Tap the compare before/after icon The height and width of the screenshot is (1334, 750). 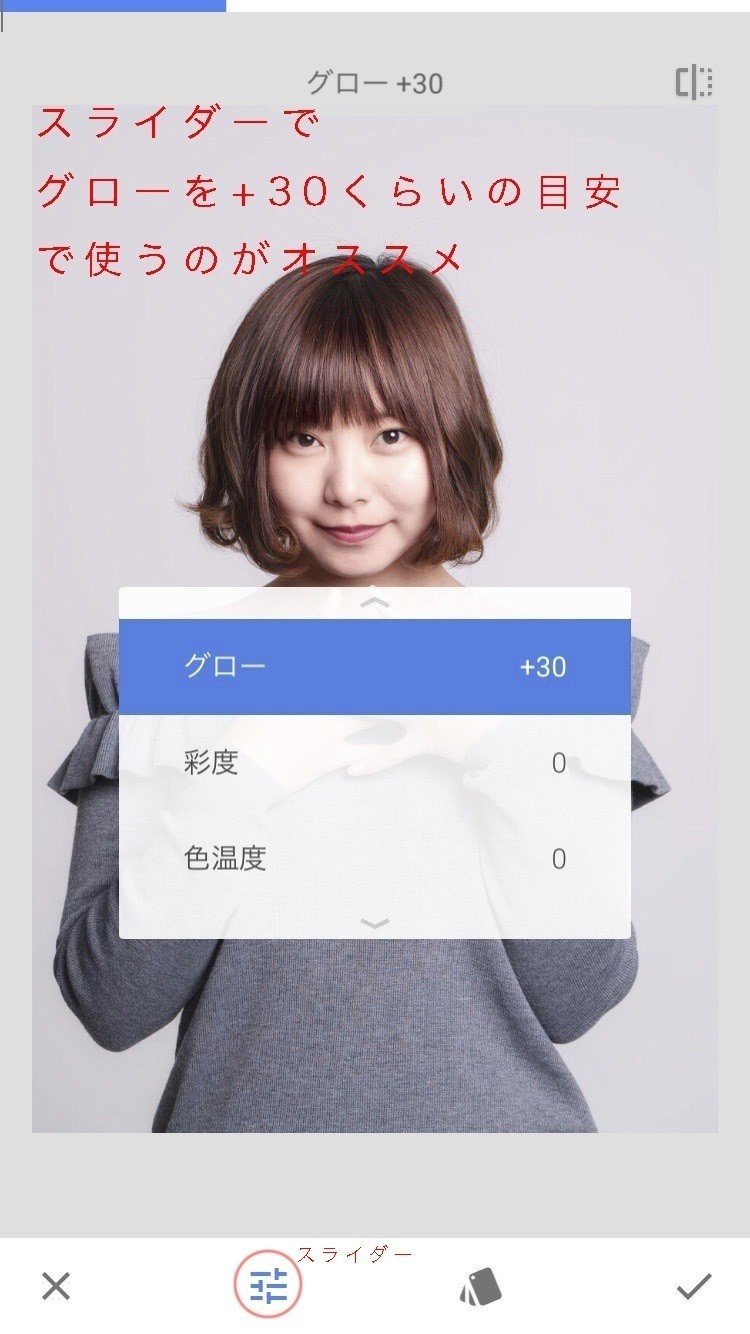(x=693, y=83)
